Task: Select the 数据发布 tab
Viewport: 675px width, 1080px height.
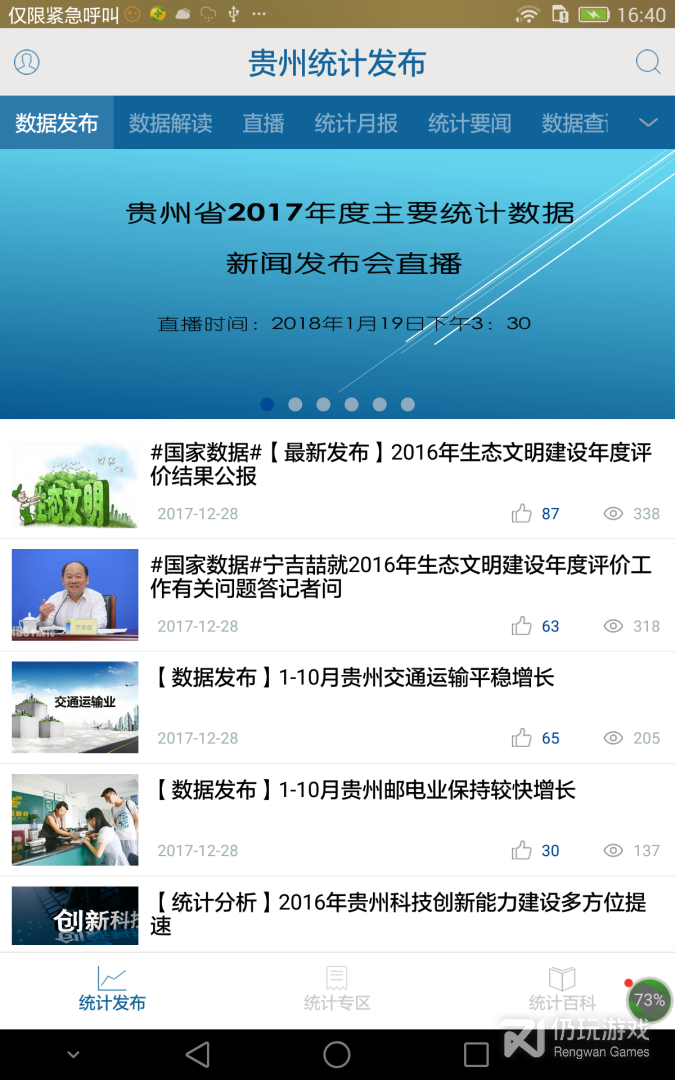Action: coord(57,123)
